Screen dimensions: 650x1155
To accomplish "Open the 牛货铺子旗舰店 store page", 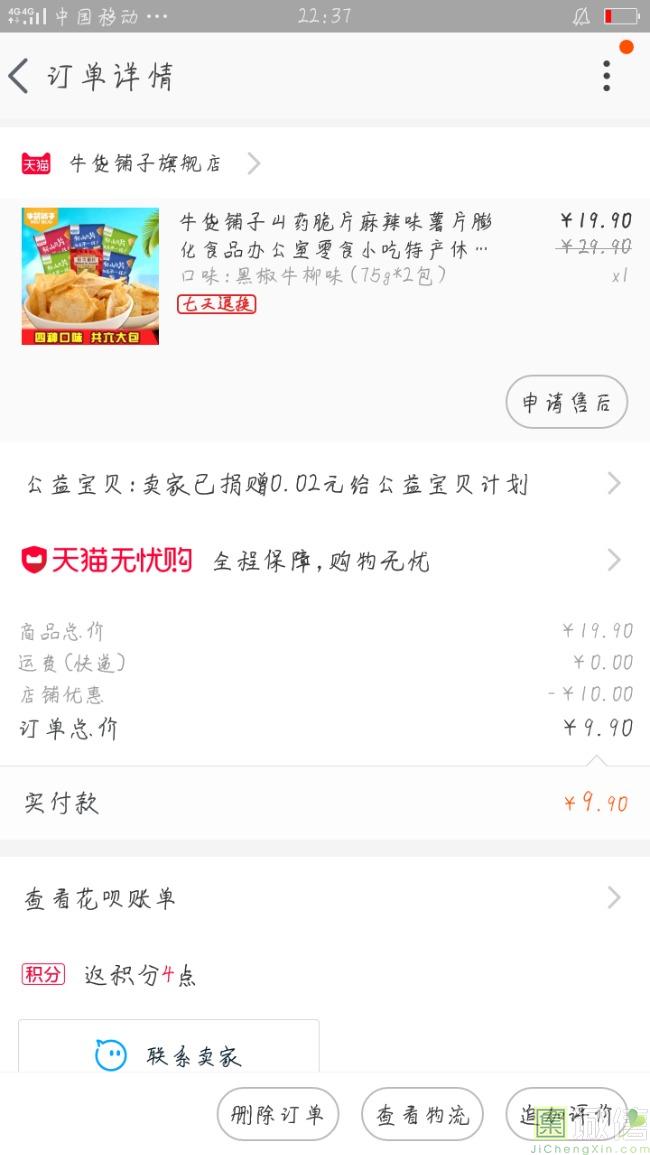I will click(x=145, y=164).
